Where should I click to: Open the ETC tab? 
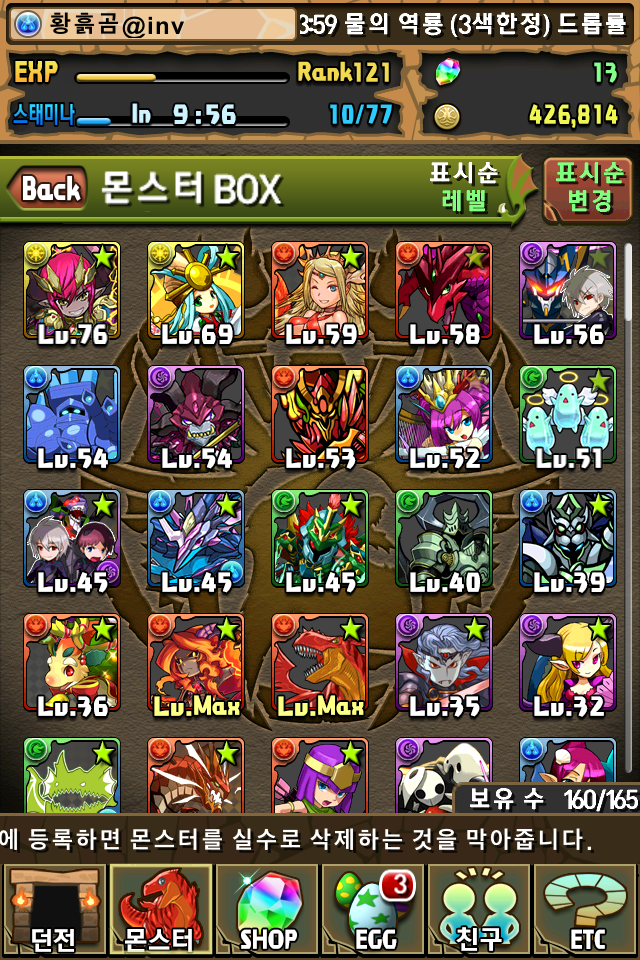point(587,908)
